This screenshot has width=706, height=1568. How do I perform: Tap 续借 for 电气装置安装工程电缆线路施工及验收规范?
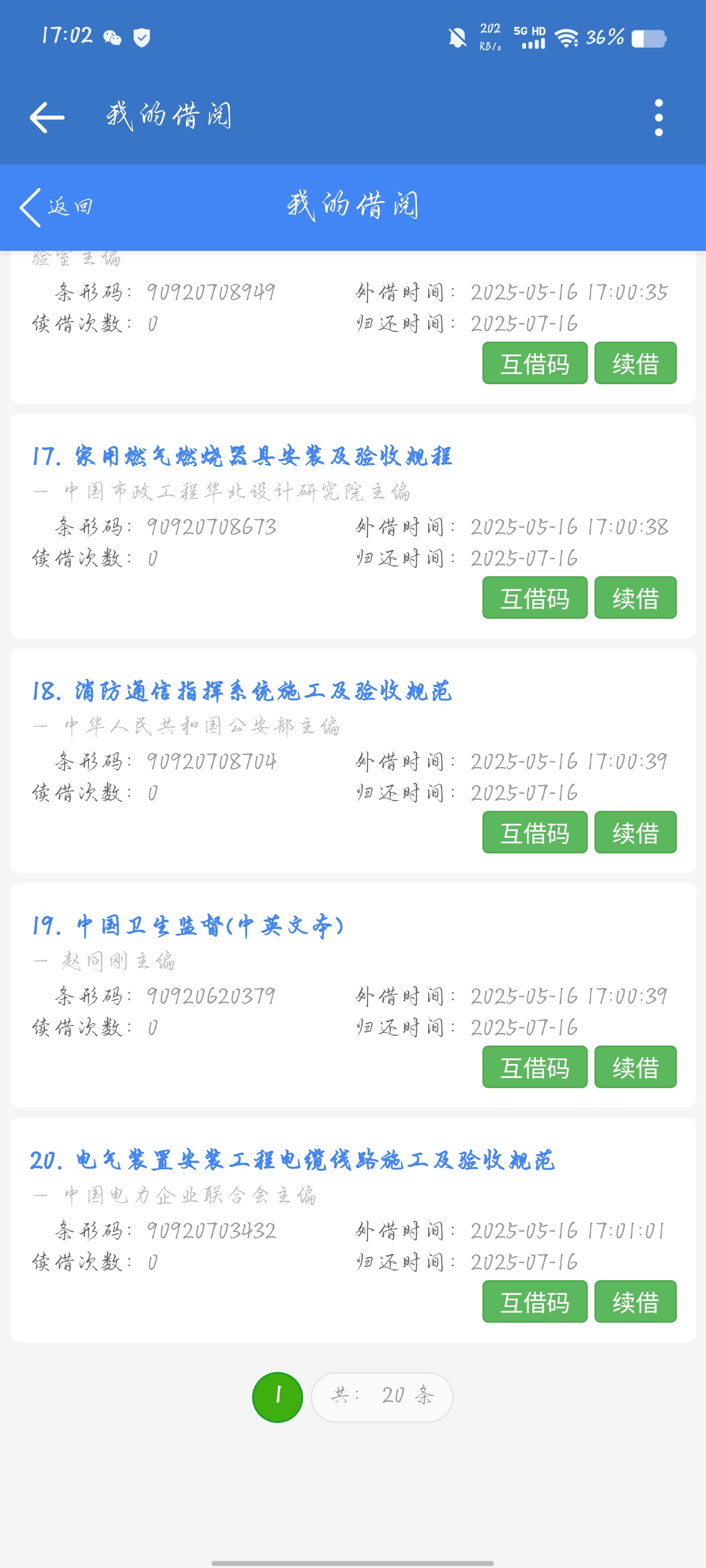[635, 1301]
